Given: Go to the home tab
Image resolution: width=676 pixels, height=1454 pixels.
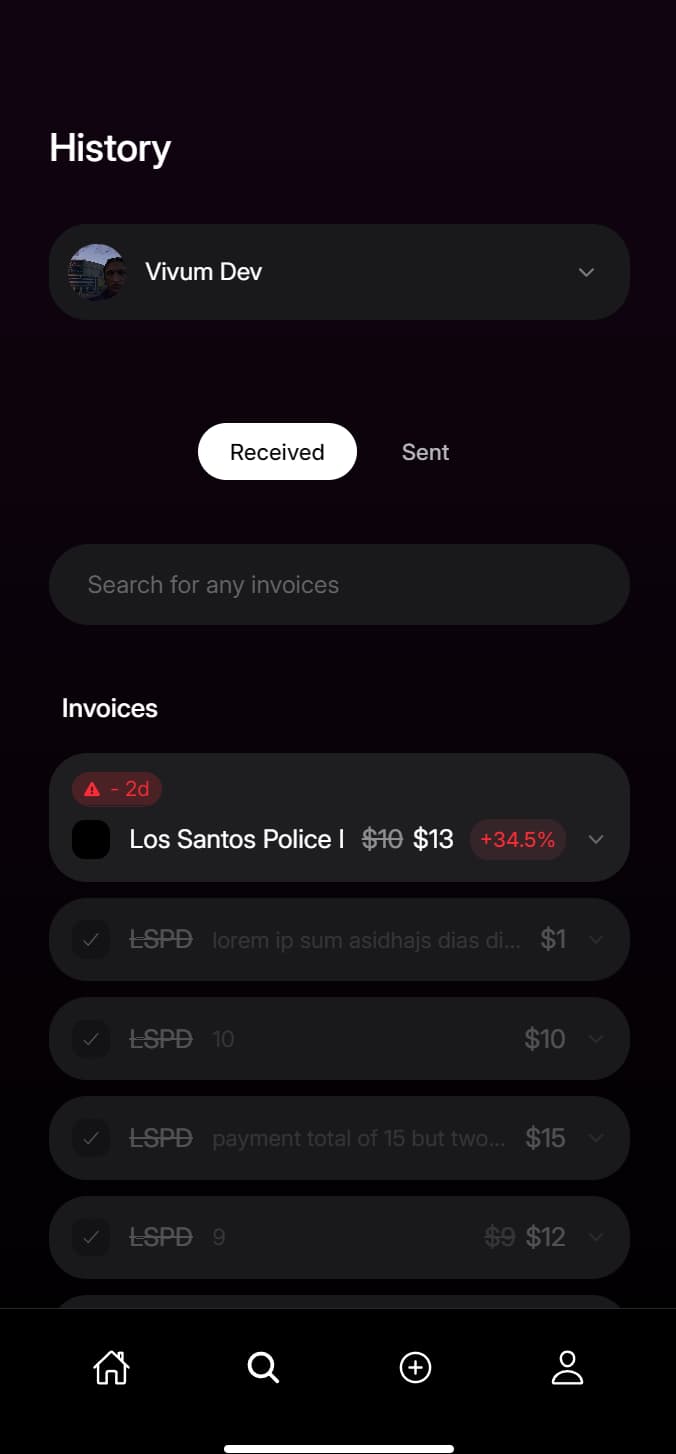Looking at the screenshot, I should (111, 1367).
